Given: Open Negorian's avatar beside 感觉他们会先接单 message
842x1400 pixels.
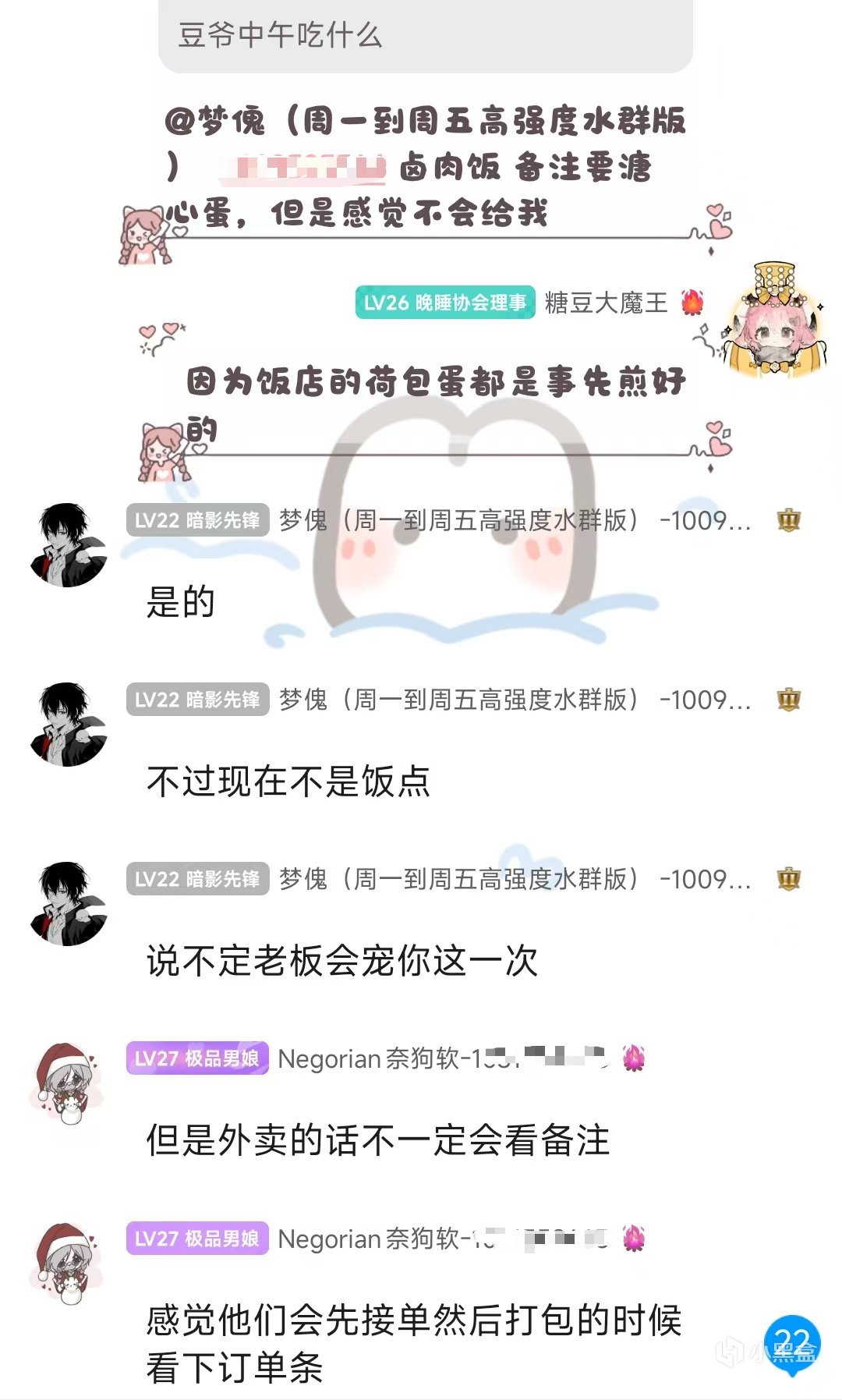Looking at the screenshot, I should pyautogui.click(x=67, y=1262).
